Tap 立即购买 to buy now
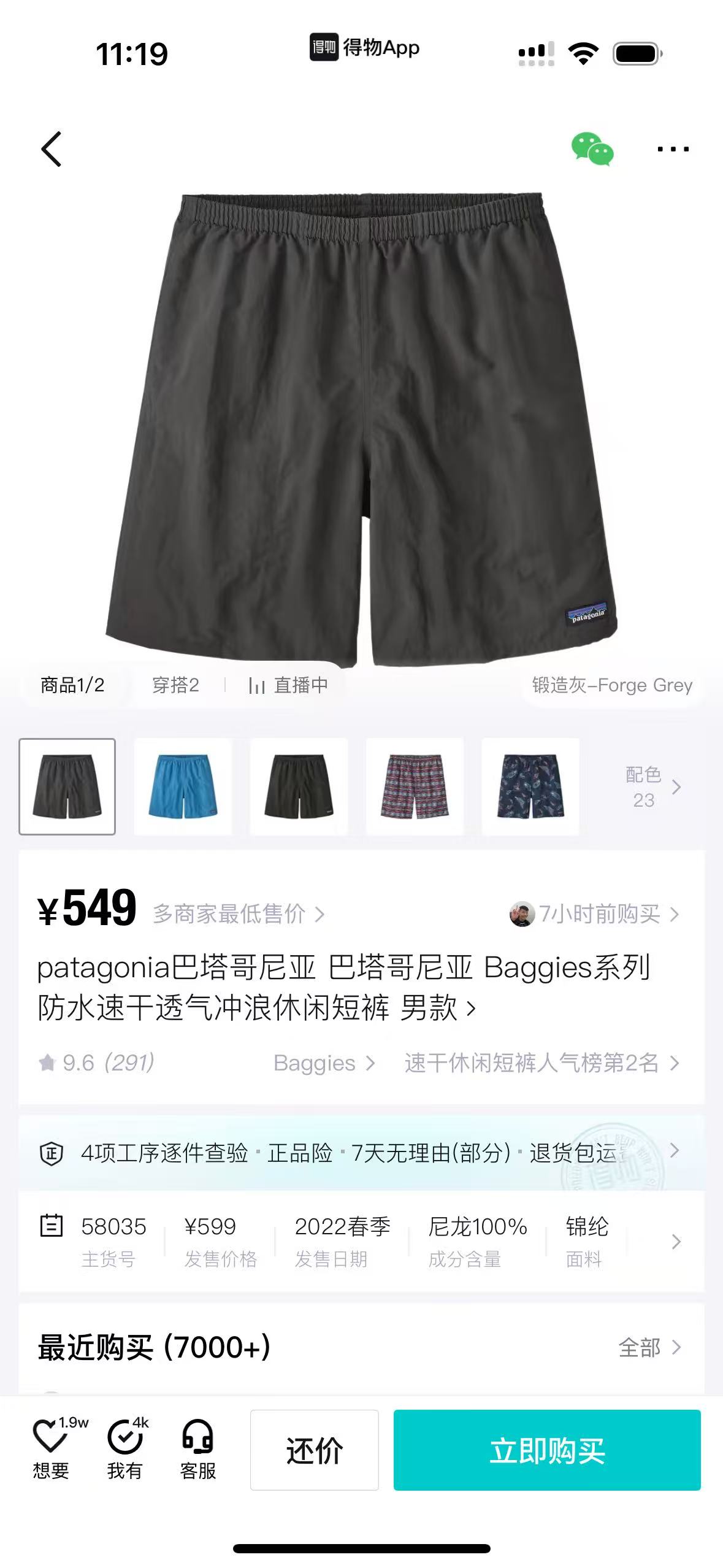 coord(547,1450)
